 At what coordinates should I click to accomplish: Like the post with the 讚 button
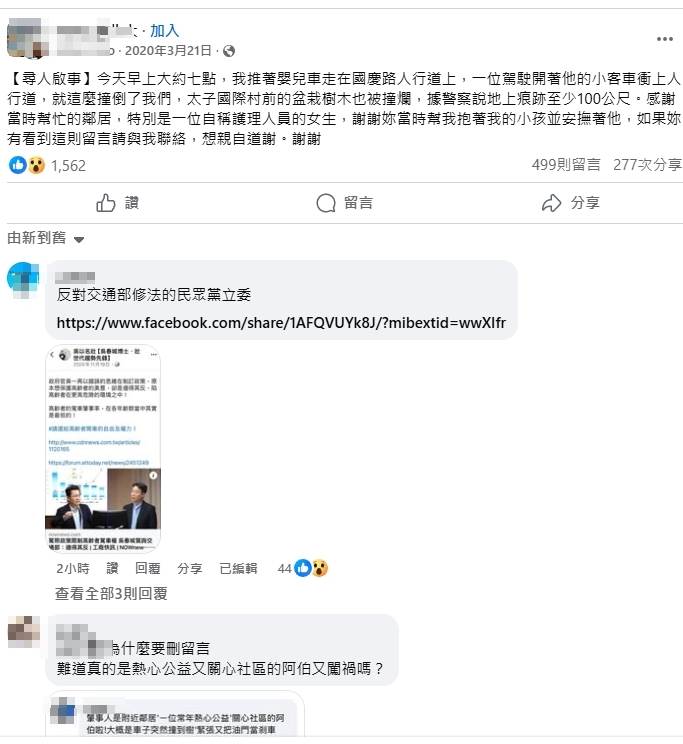(118, 203)
